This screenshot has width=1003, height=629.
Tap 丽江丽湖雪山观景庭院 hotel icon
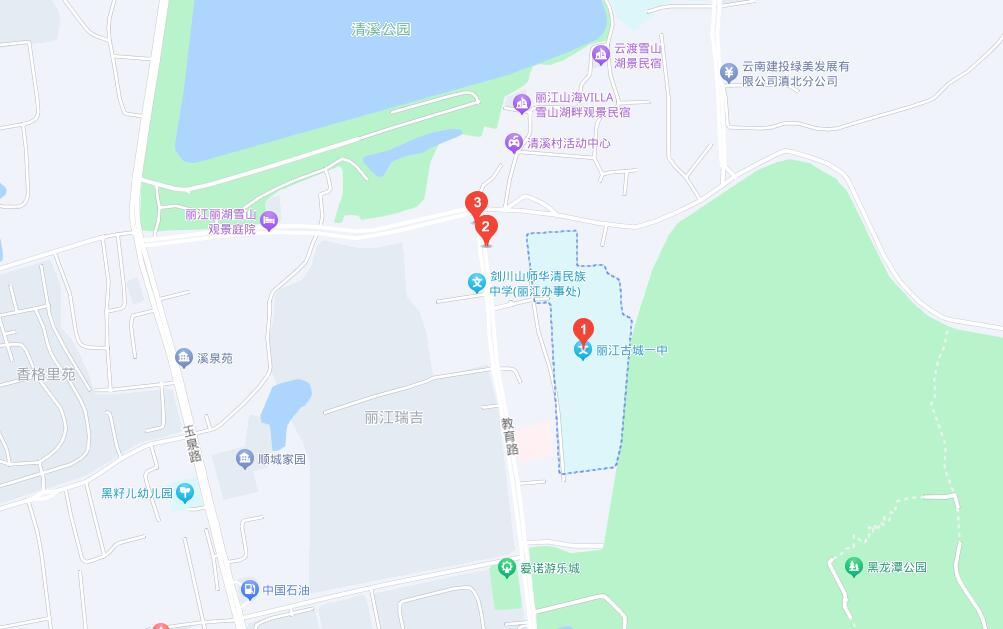(269, 221)
